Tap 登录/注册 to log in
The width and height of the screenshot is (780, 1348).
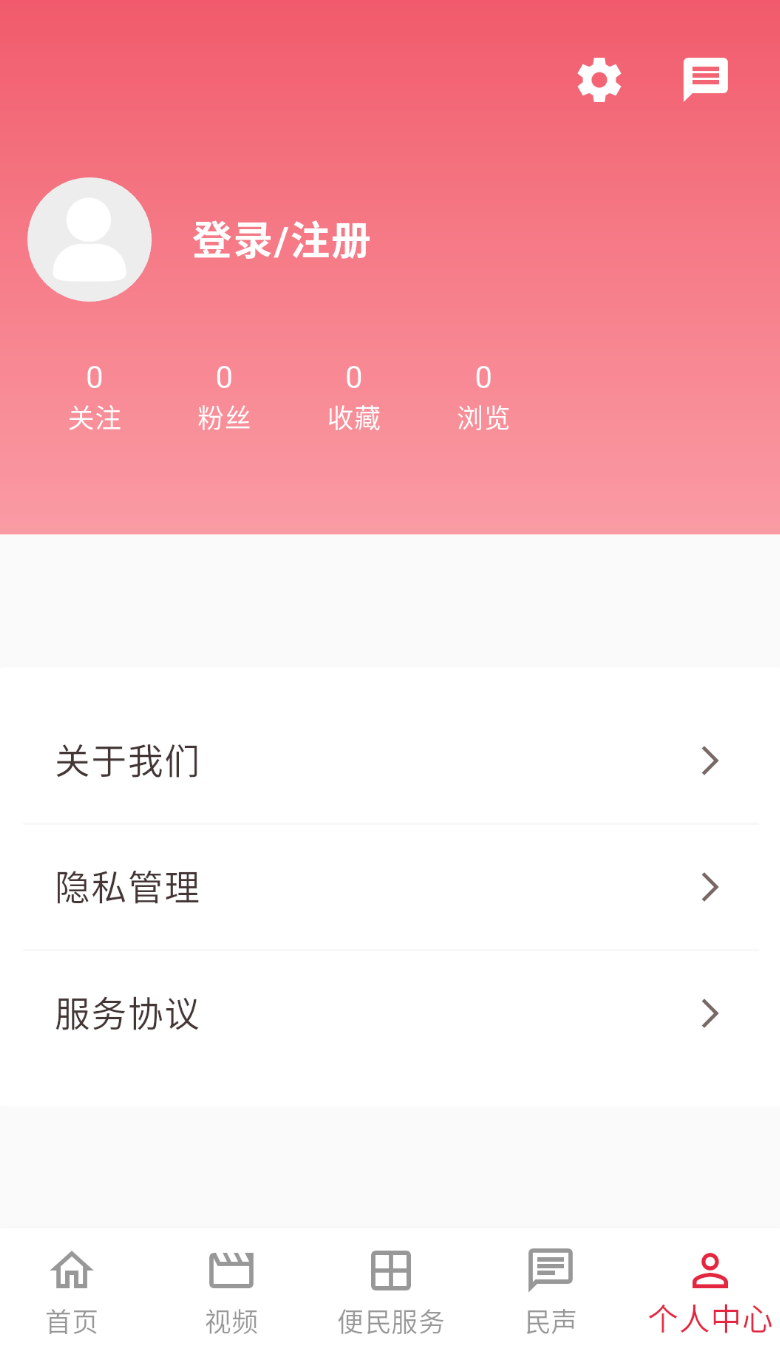(x=281, y=241)
